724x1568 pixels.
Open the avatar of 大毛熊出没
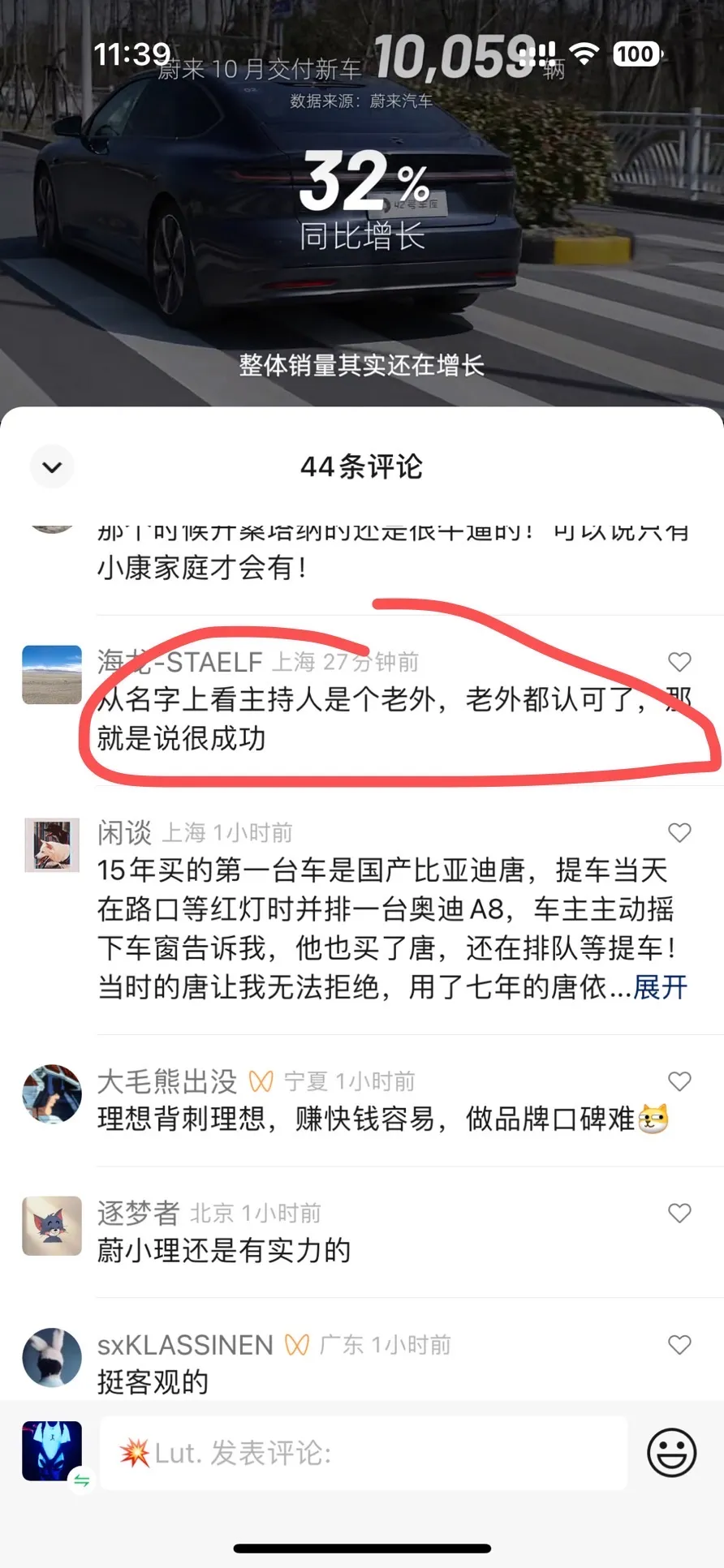(52, 1093)
